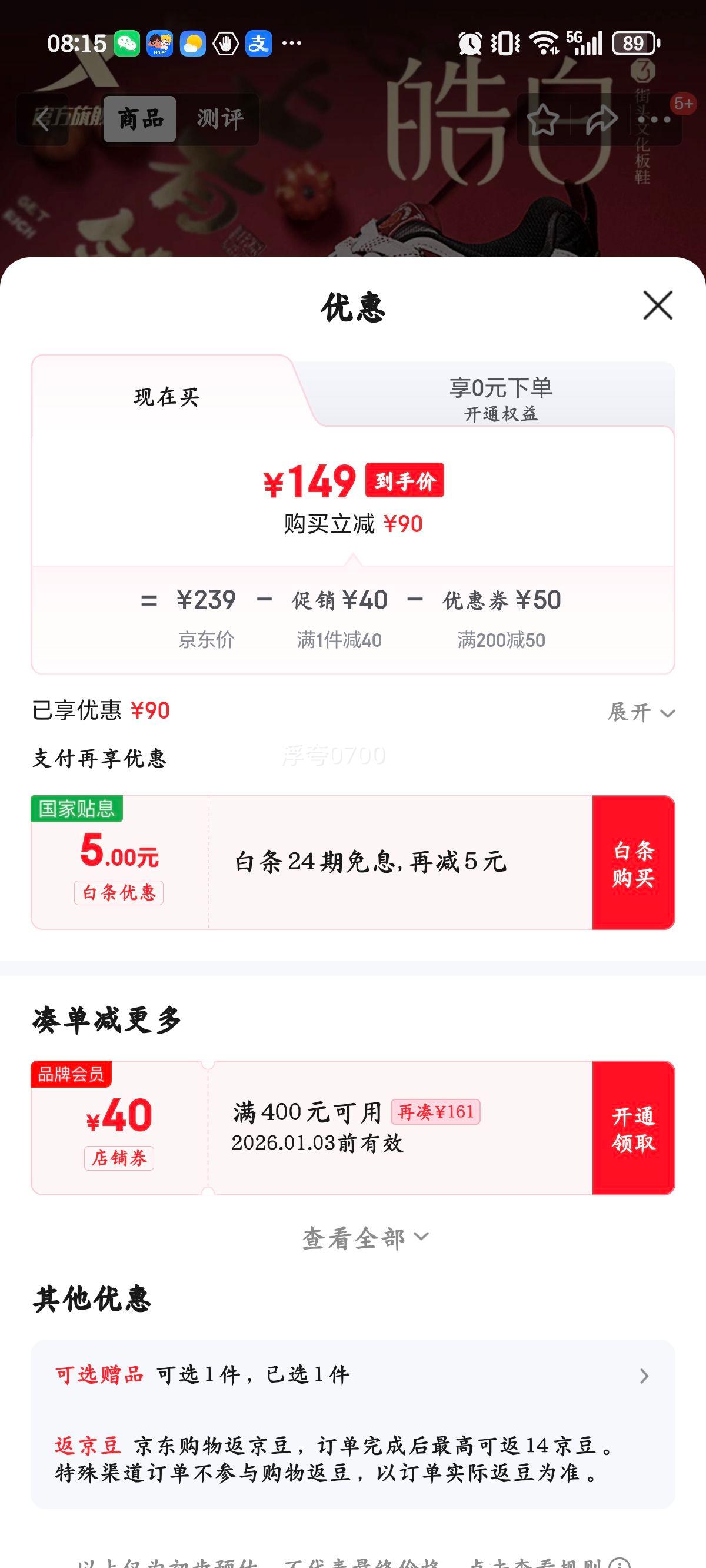706x1568 pixels.
Task: Open the 5+ avatars badge
Action: click(x=684, y=105)
